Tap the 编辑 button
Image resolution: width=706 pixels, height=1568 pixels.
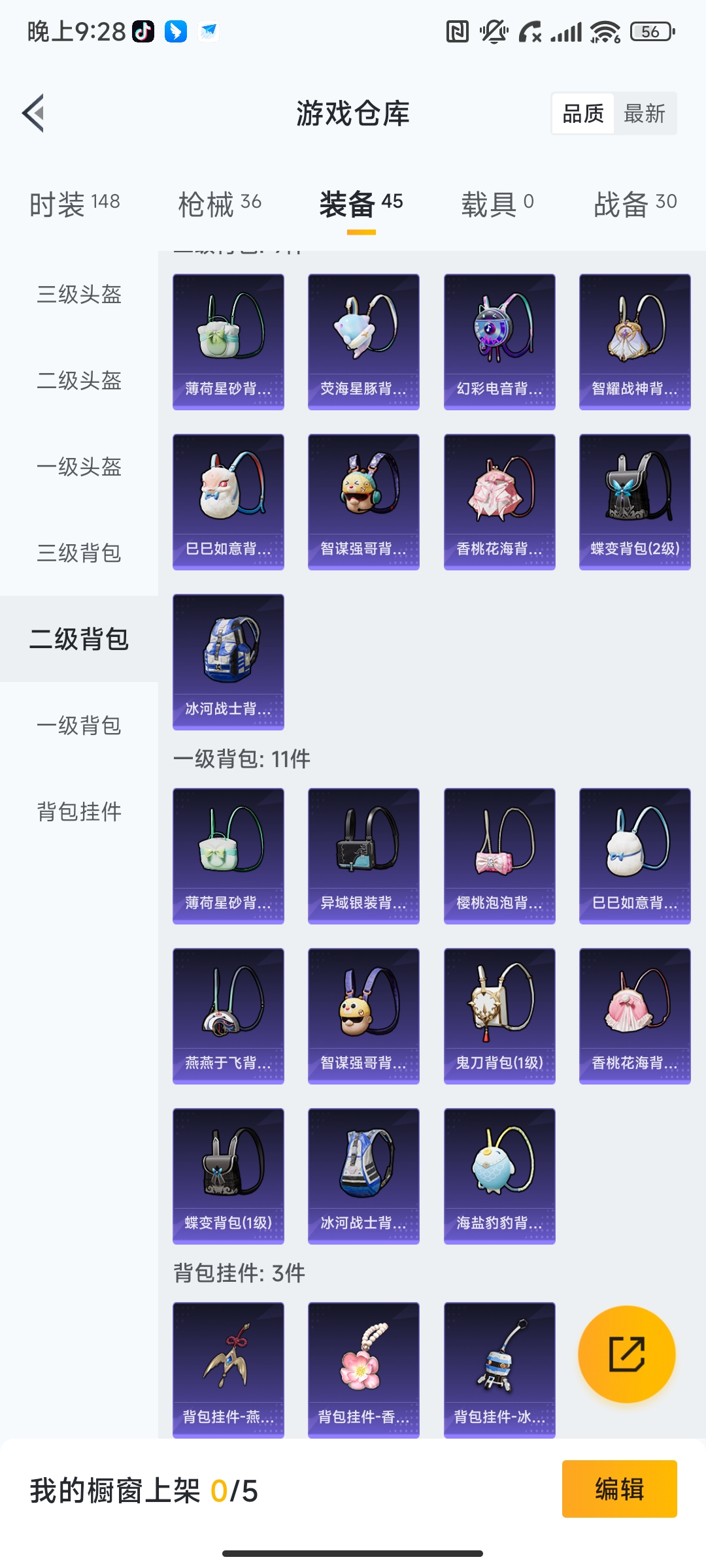619,1489
